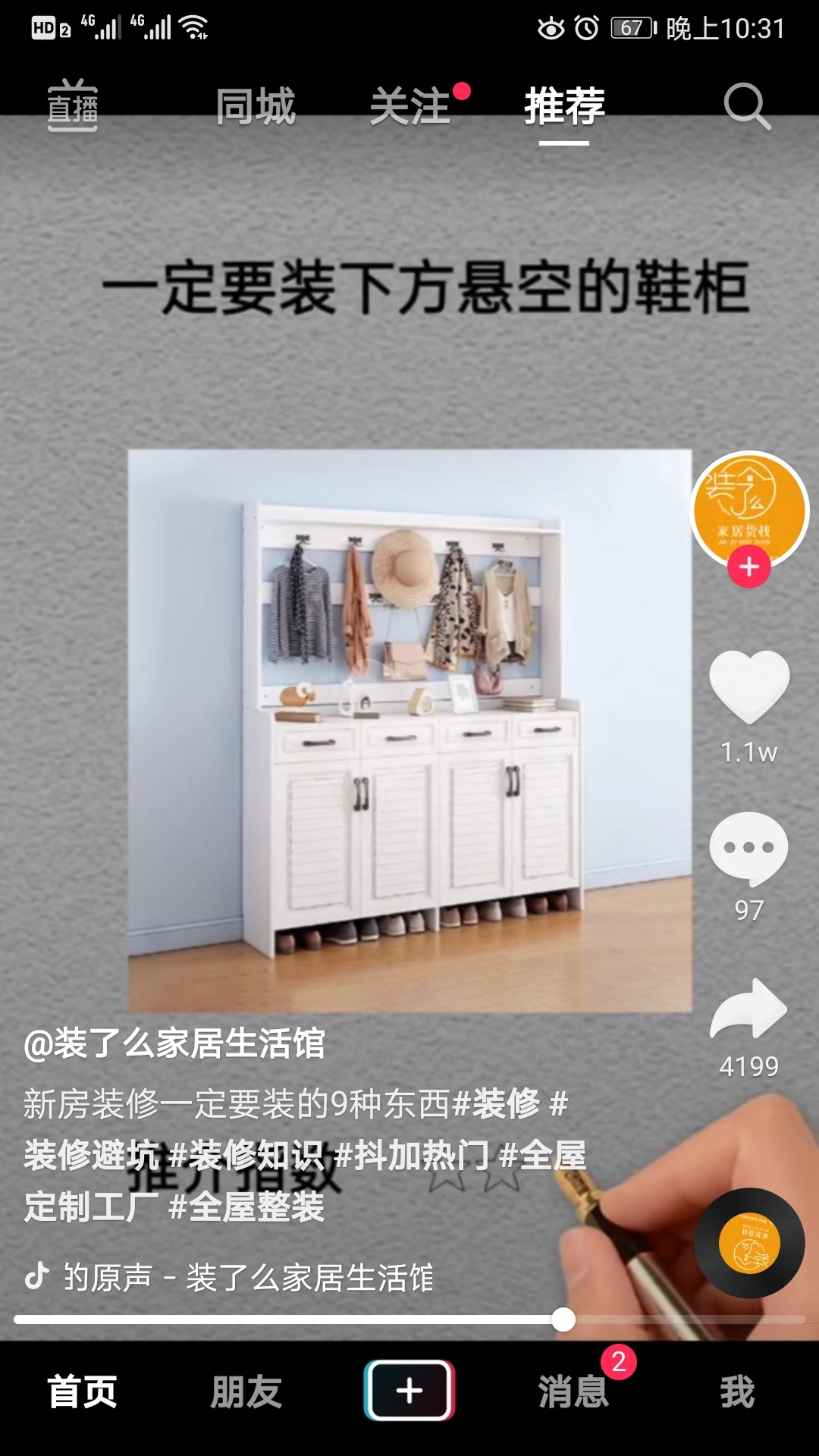Viewport: 819px width, 1456px height.
Task: Follow the creator with red plus
Action: [x=749, y=567]
